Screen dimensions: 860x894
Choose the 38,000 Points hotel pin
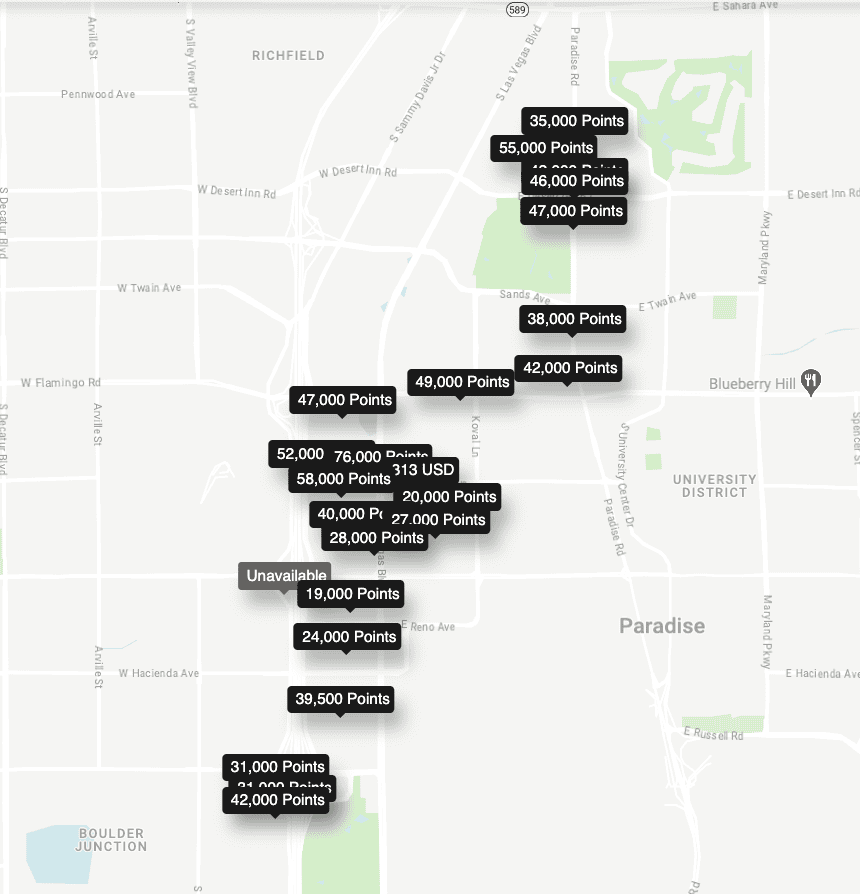tap(574, 319)
